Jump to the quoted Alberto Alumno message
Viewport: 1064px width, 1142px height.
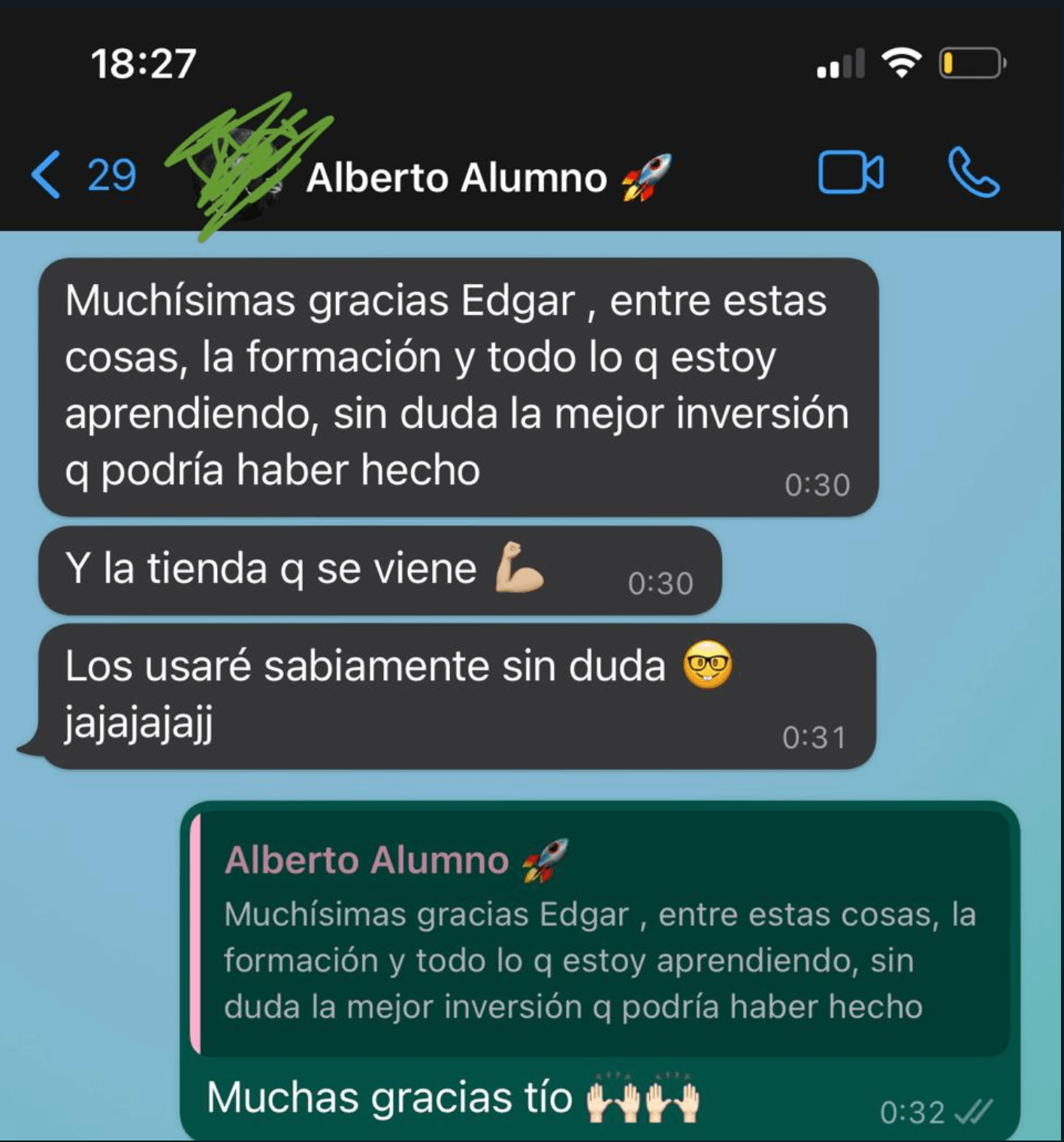[x=601, y=934]
